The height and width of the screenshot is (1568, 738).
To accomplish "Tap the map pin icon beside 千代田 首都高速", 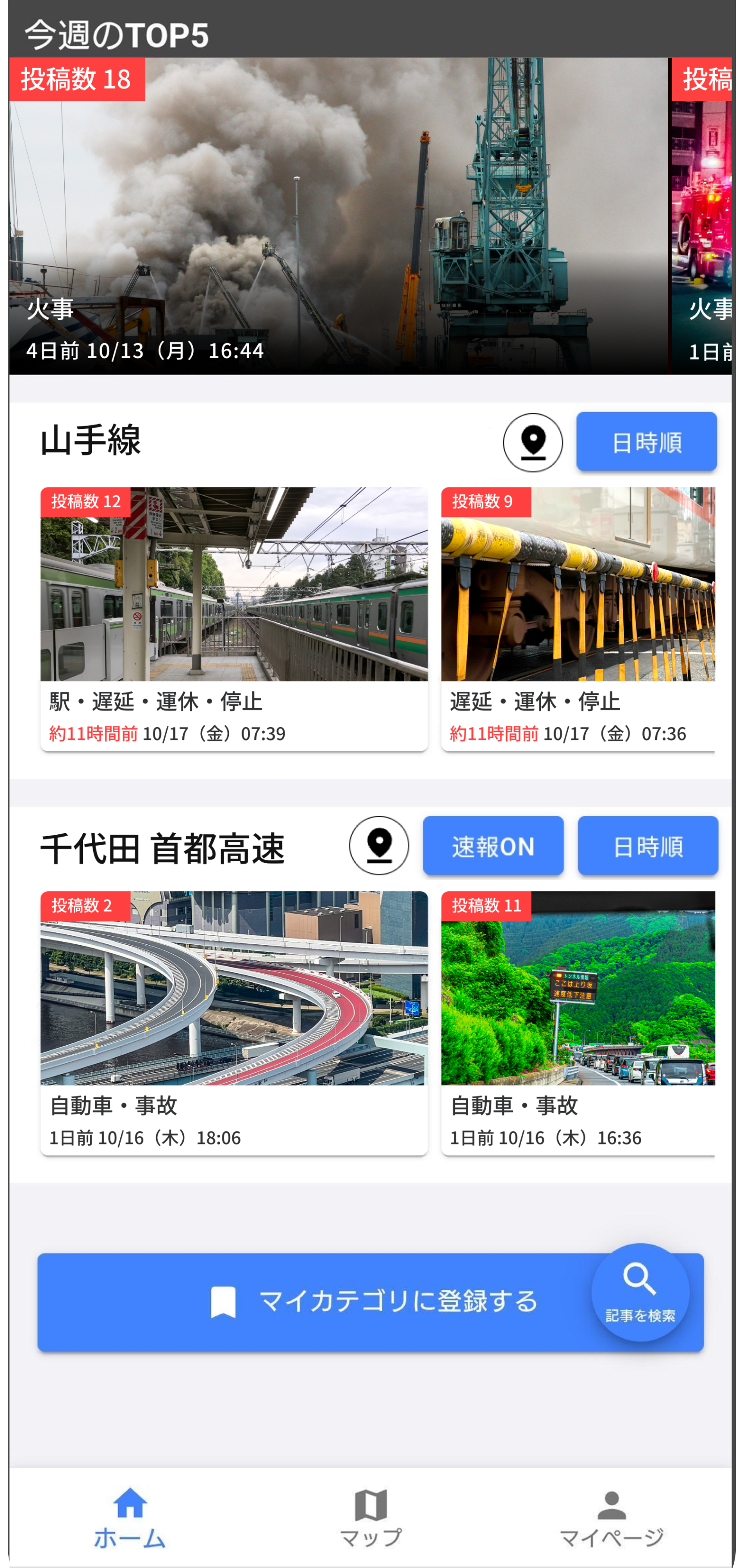I will pos(379,846).
